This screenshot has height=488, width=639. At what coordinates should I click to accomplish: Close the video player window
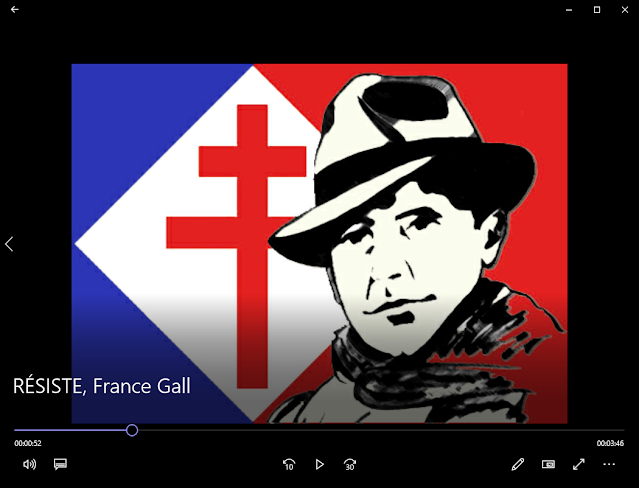coord(625,10)
